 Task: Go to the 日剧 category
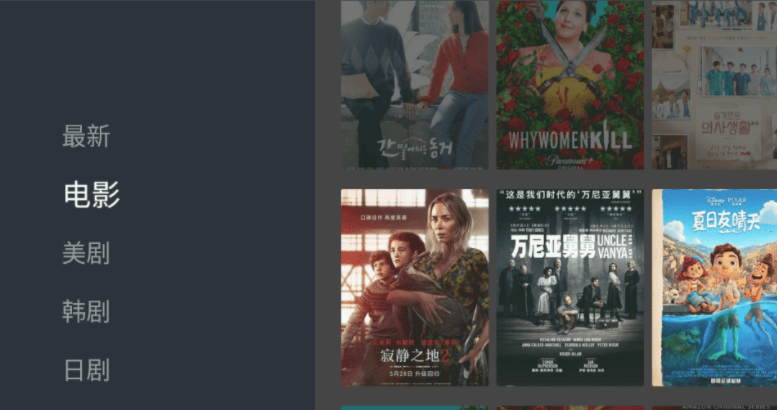tap(86, 370)
